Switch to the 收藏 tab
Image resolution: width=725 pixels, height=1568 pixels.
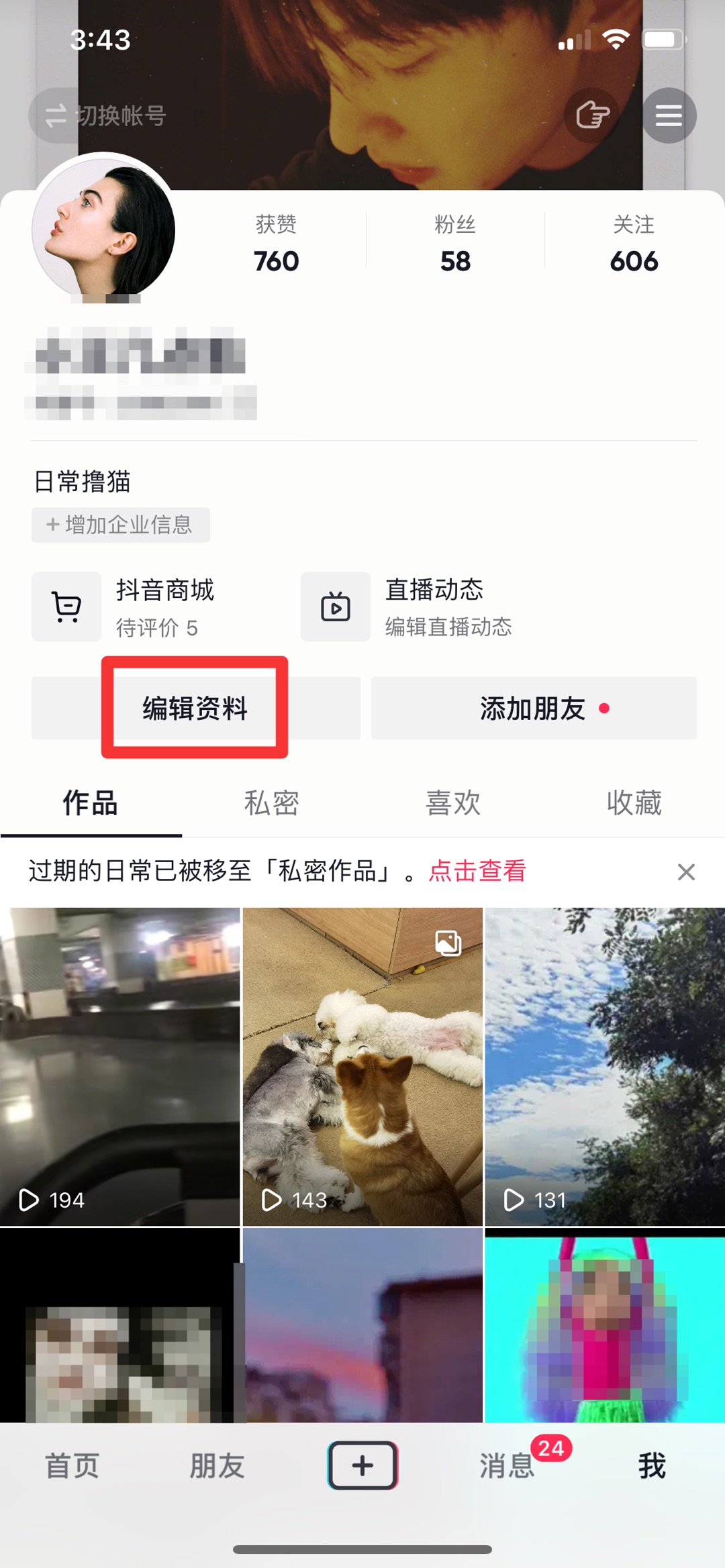coord(634,803)
